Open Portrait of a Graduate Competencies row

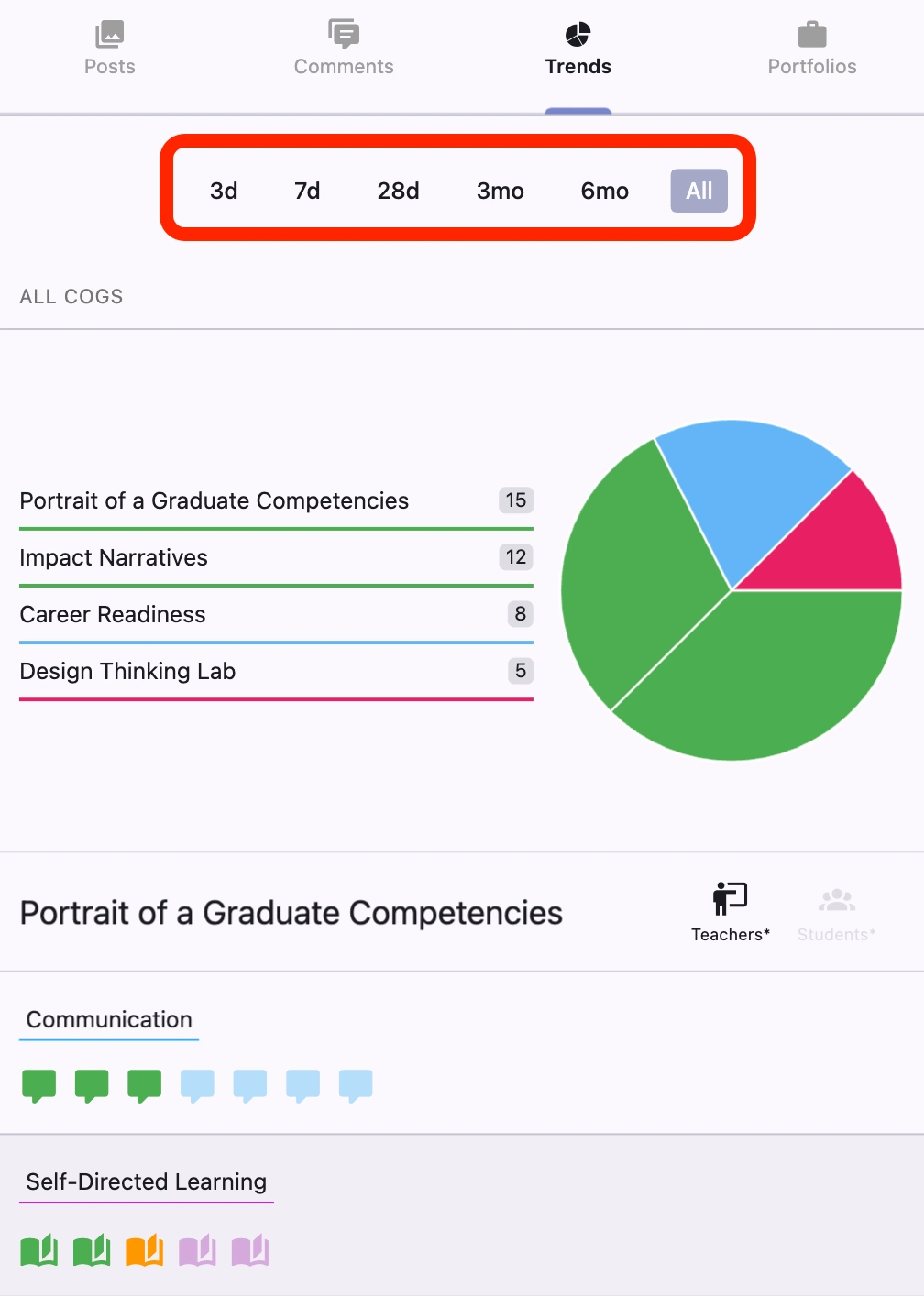click(275, 501)
